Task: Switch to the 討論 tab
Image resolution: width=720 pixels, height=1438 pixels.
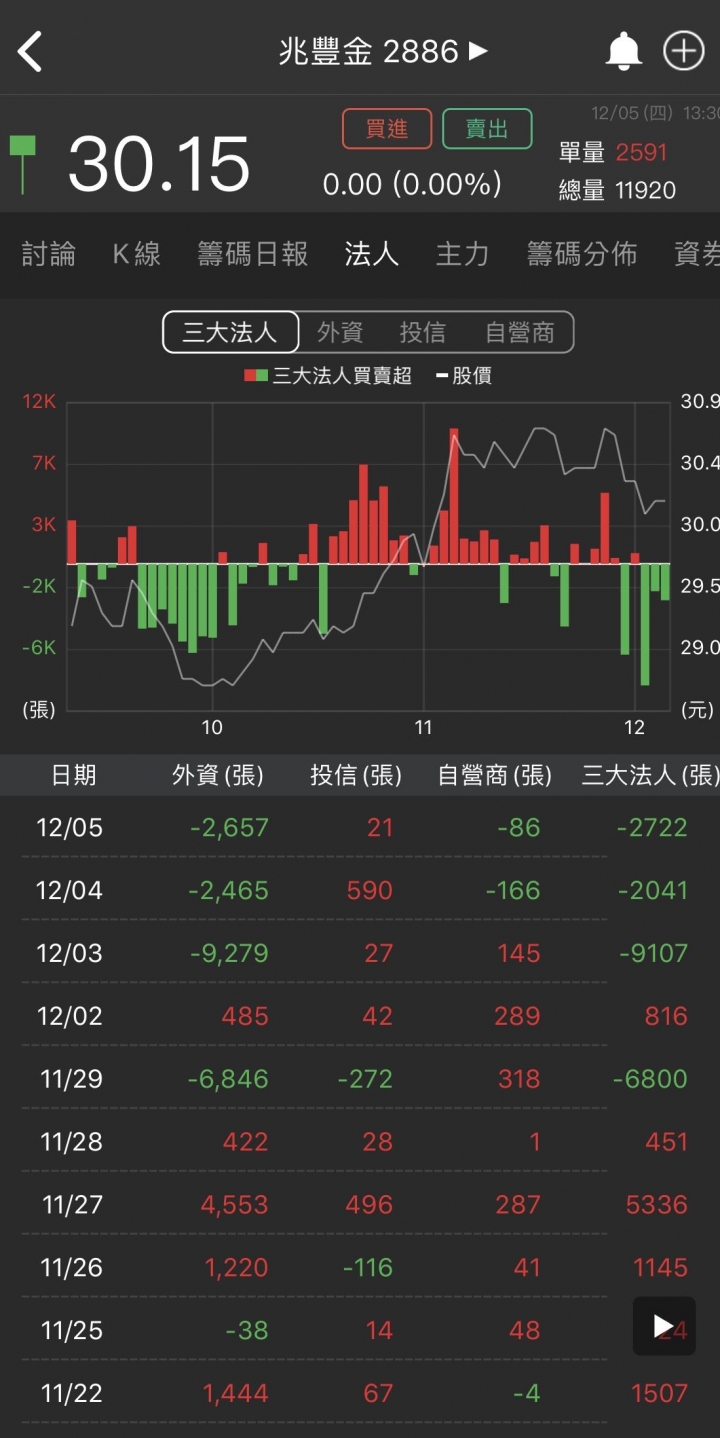Action: coord(49,254)
